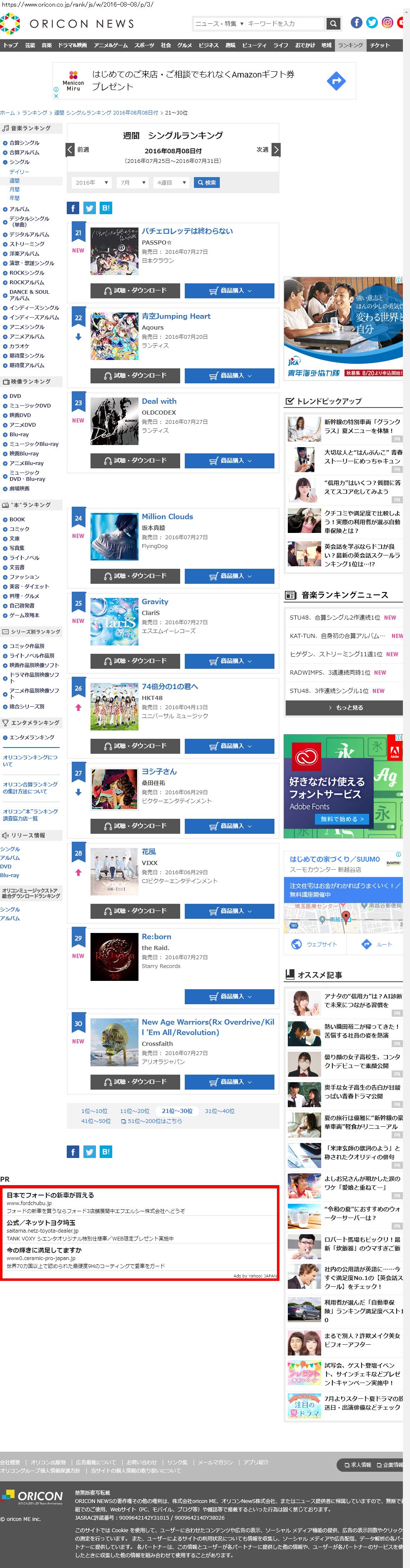Open Million Clouds cover thumbnail

(x=114, y=536)
